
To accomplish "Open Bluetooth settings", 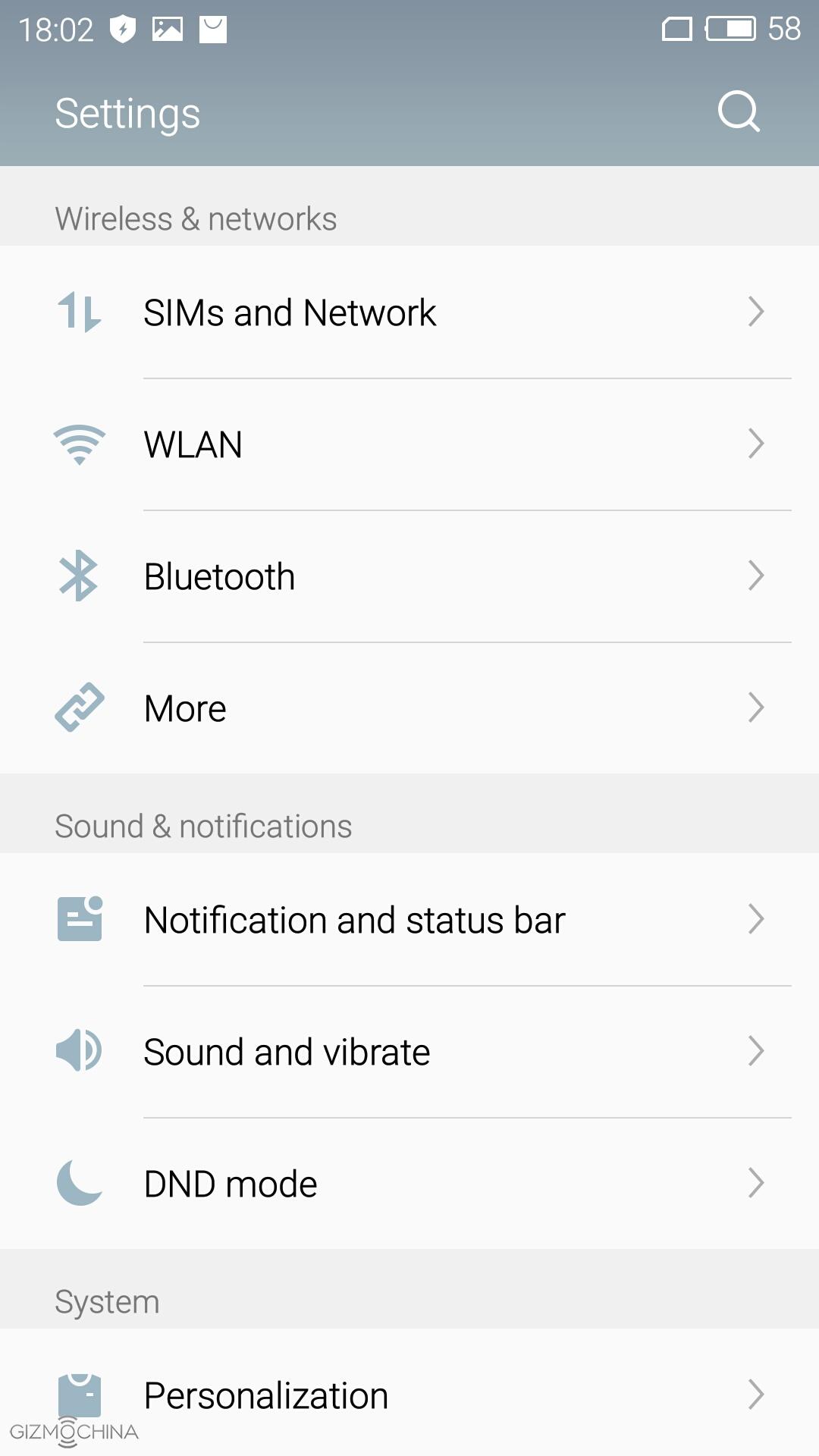I will click(409, 576).
